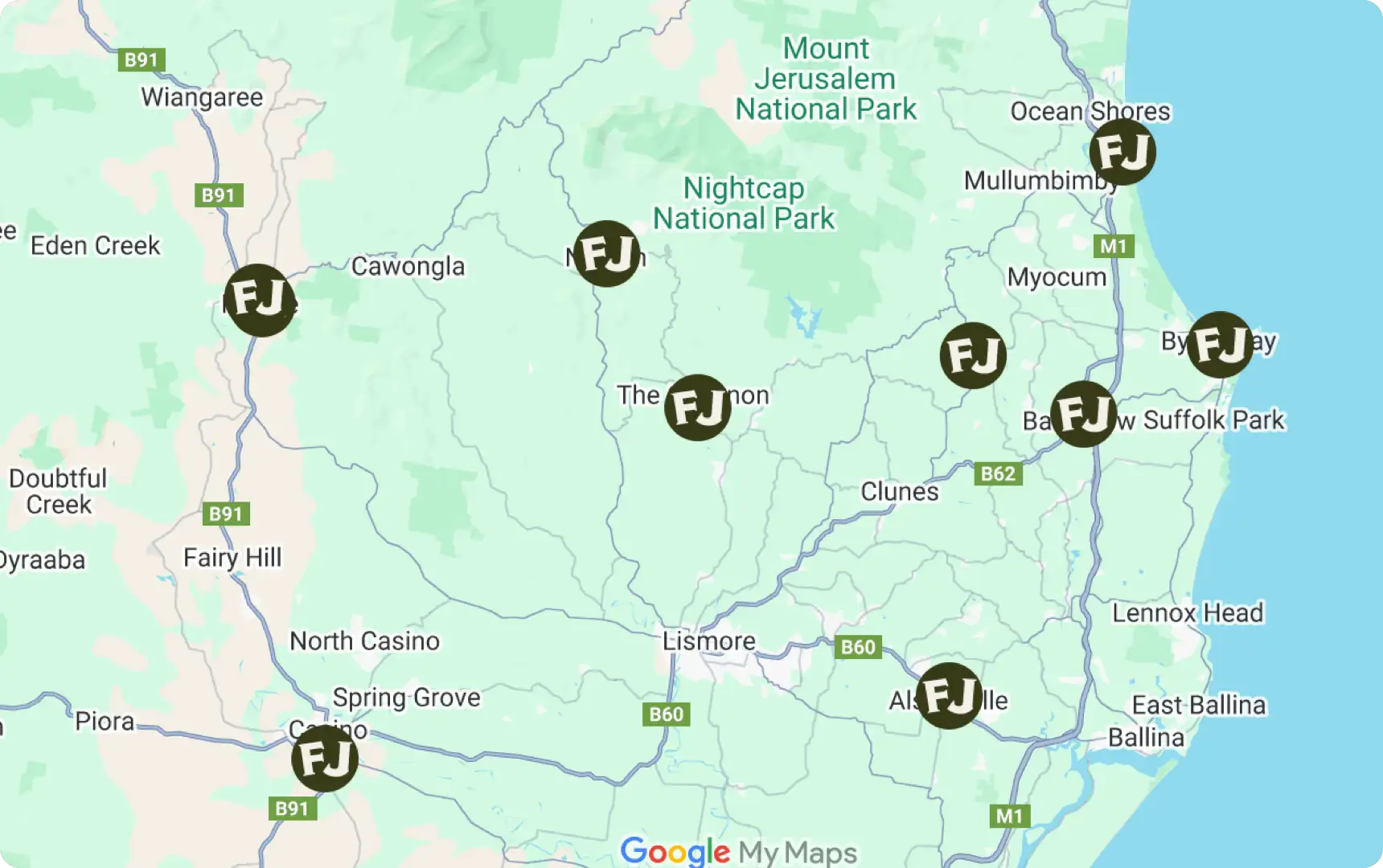Image resolution: width=1383 pixels, height=868 pixels.
Task: Open the FJ marker at Ocean Shores
Action: tap(1122, 152)
